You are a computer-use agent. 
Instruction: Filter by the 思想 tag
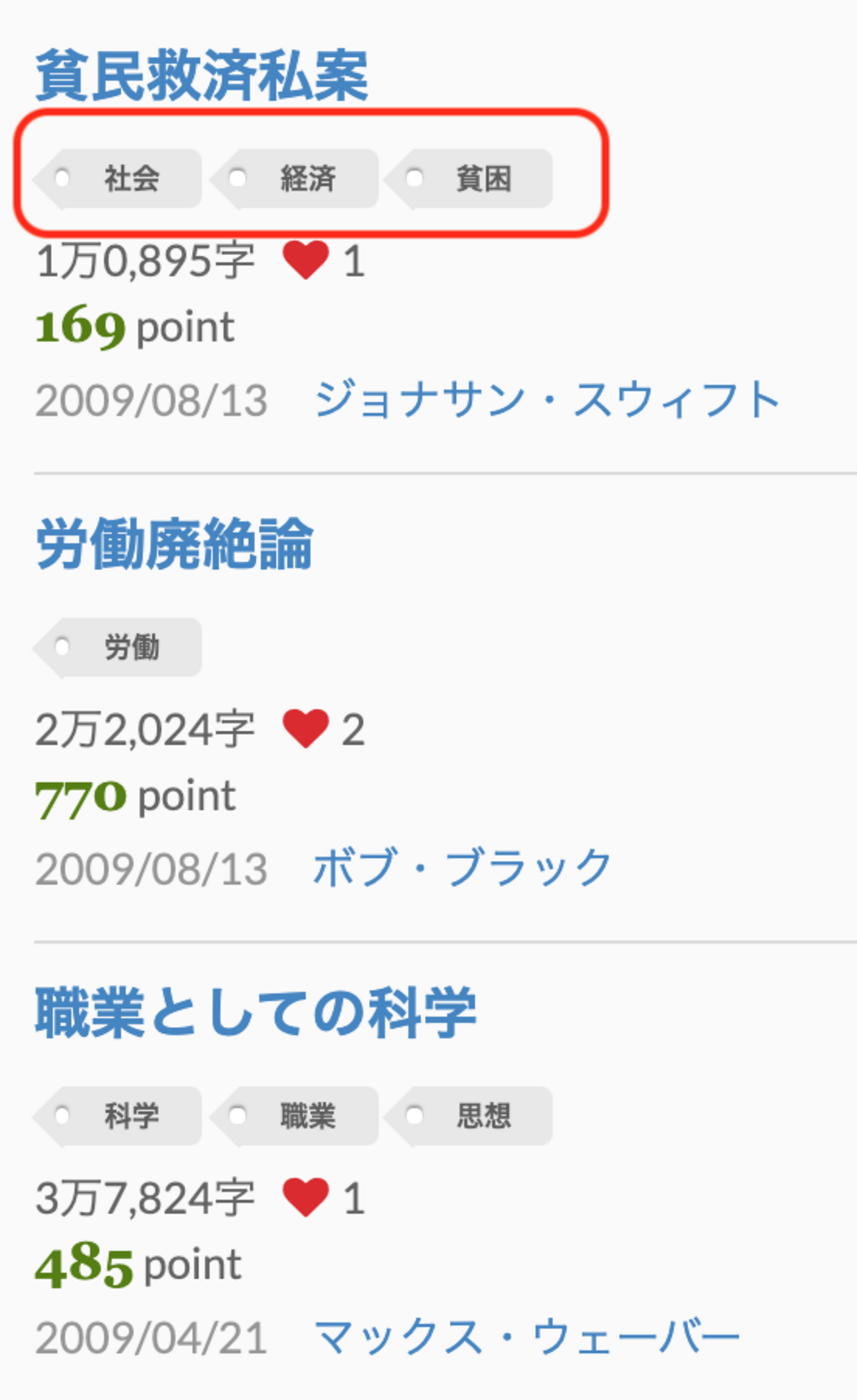point(469,1116)
